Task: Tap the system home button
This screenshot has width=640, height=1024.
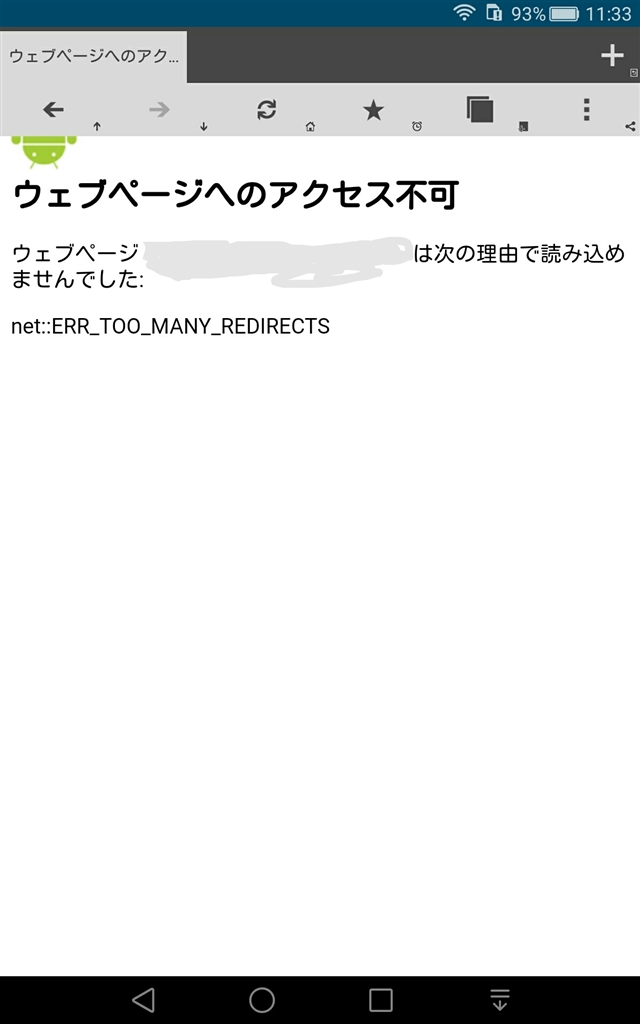Action: click(x=262, y=999)
